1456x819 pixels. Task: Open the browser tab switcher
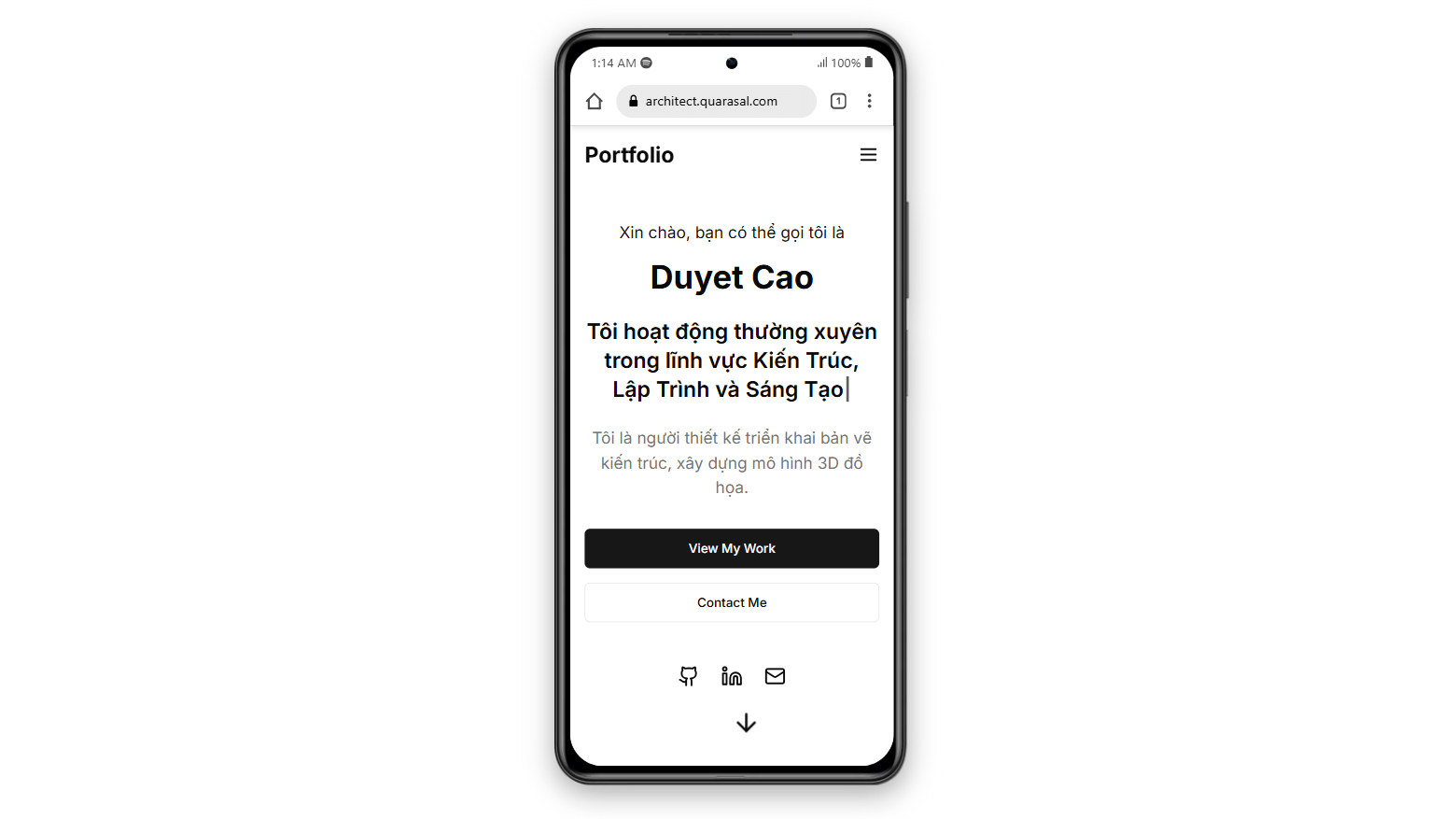[838, 101]
